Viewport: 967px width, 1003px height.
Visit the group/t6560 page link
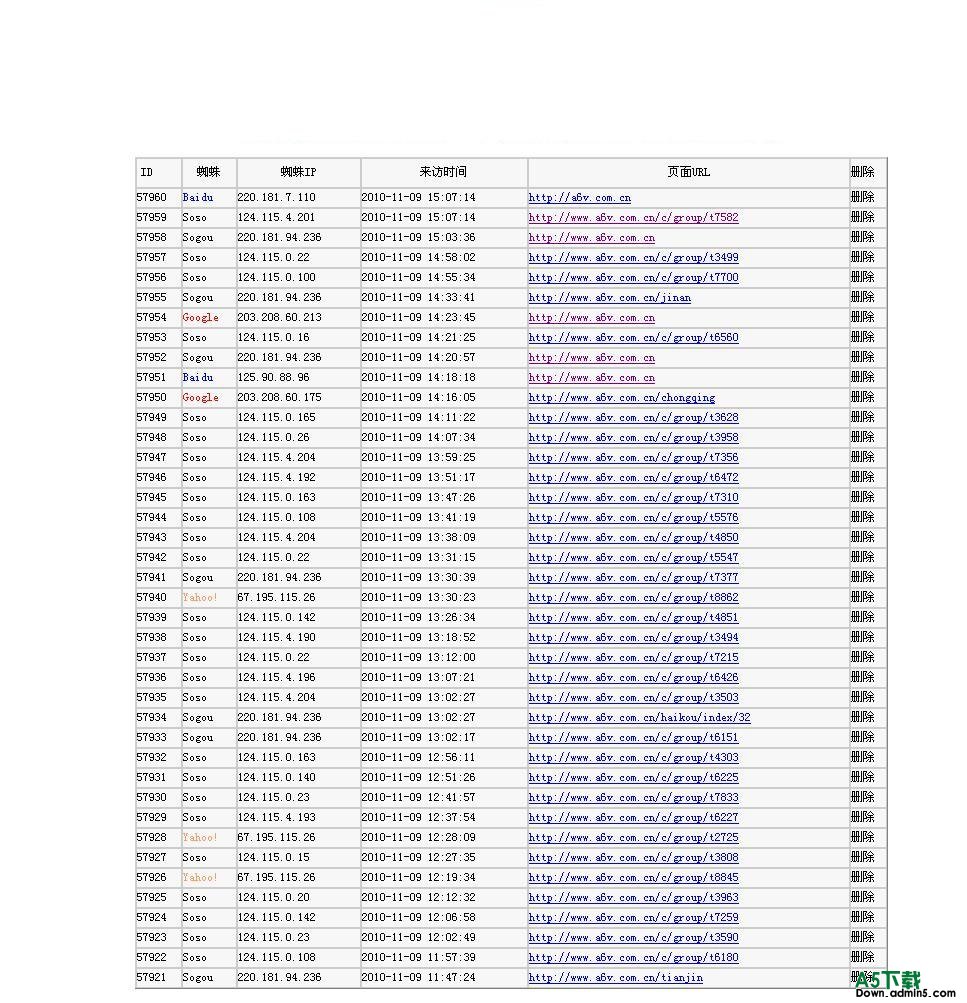click(633, 338)
